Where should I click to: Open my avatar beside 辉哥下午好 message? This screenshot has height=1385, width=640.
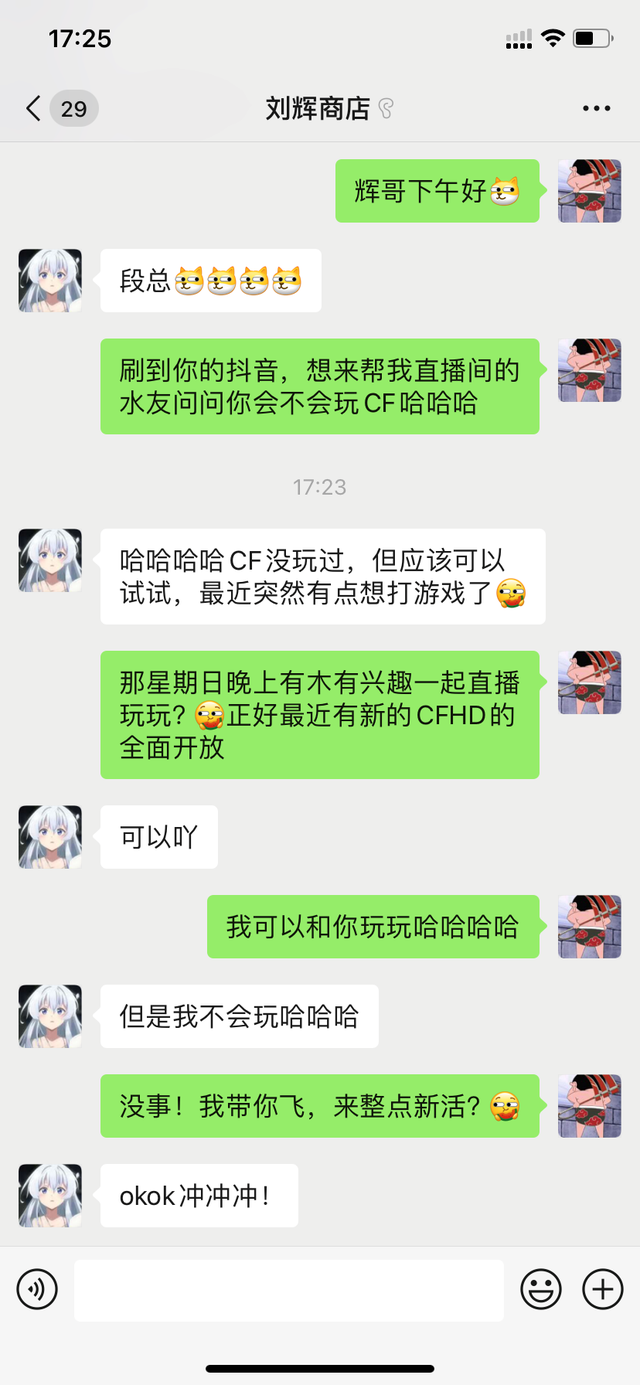pos(589,191)
